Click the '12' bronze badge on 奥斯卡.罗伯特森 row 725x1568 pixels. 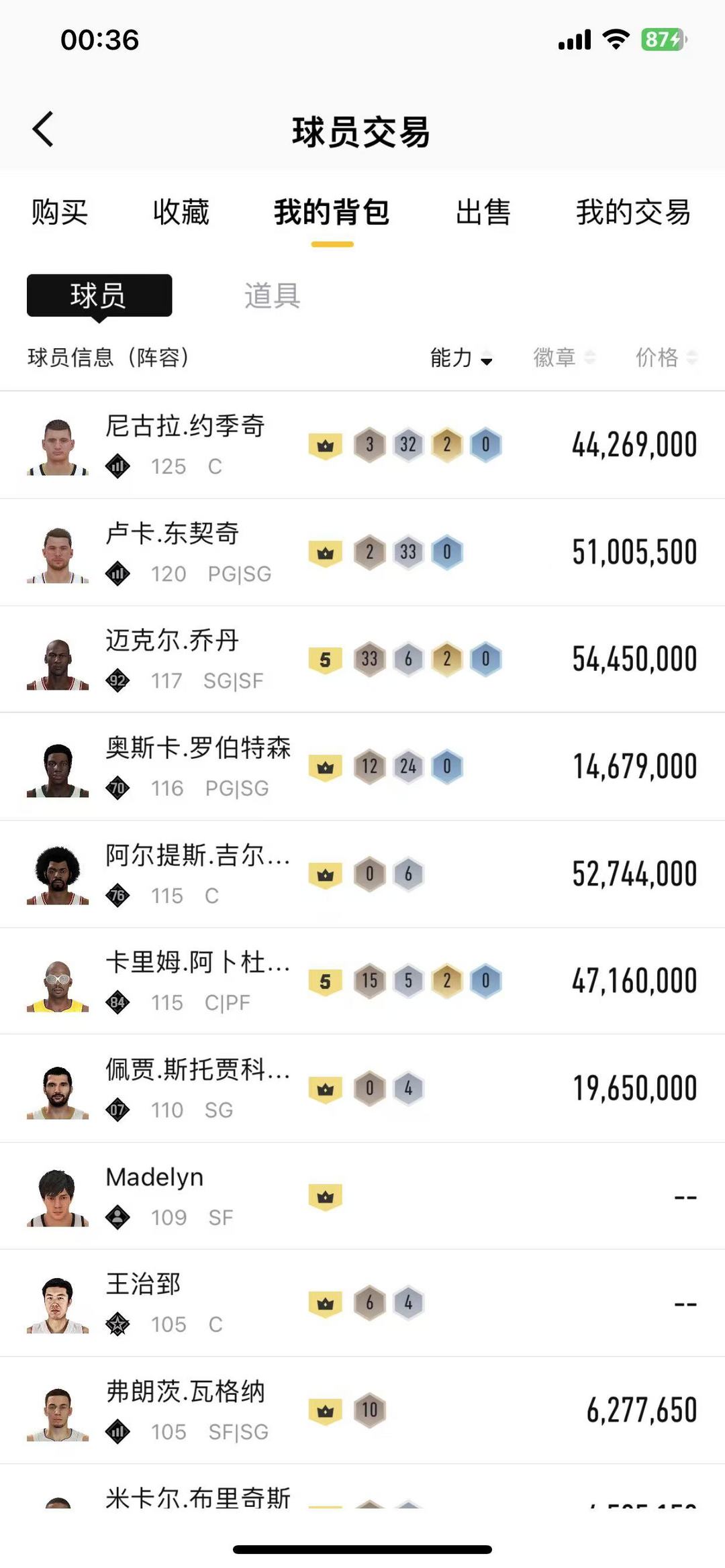[x=368, y=766]
